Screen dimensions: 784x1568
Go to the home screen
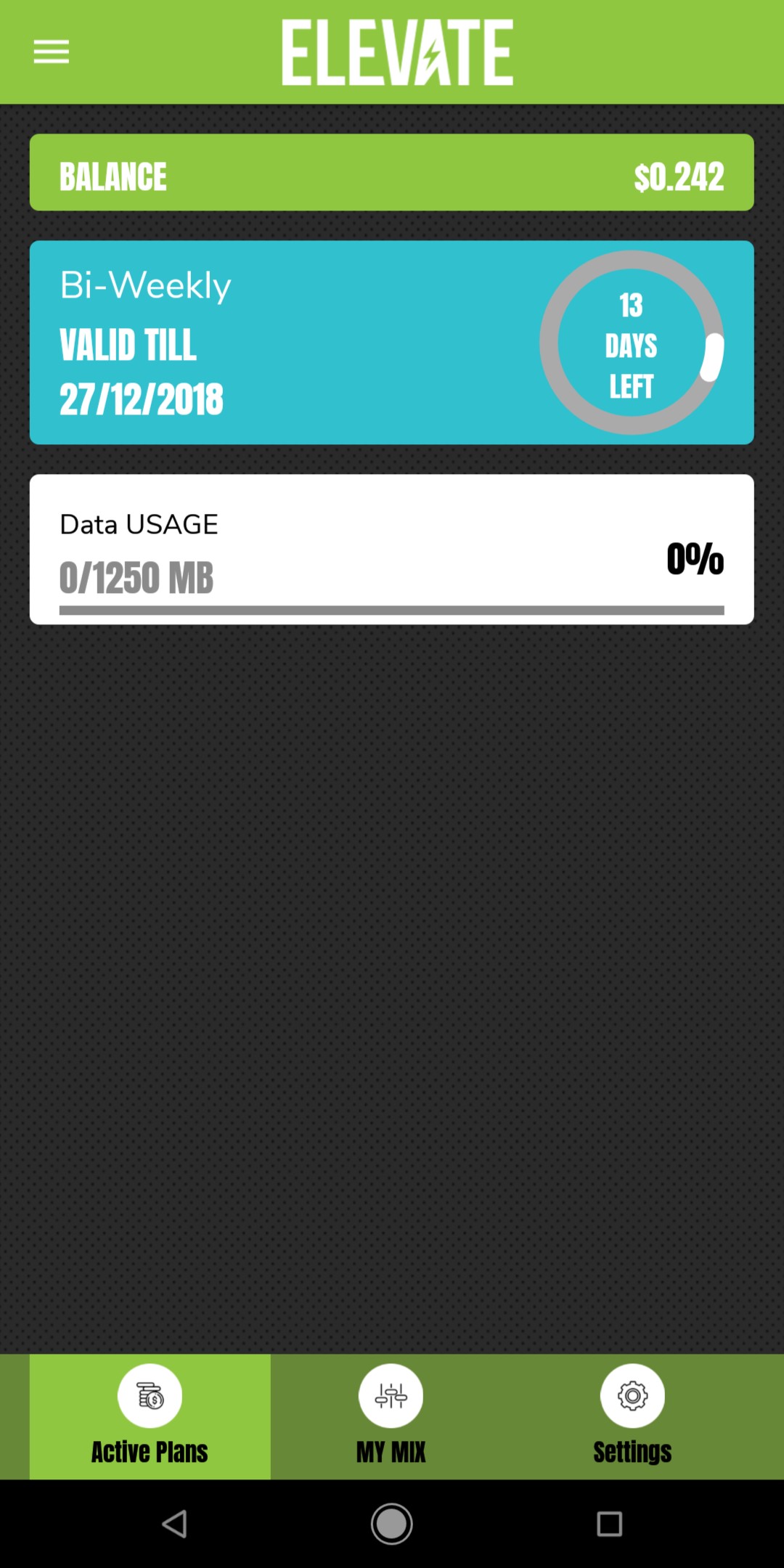[391, 1524]
